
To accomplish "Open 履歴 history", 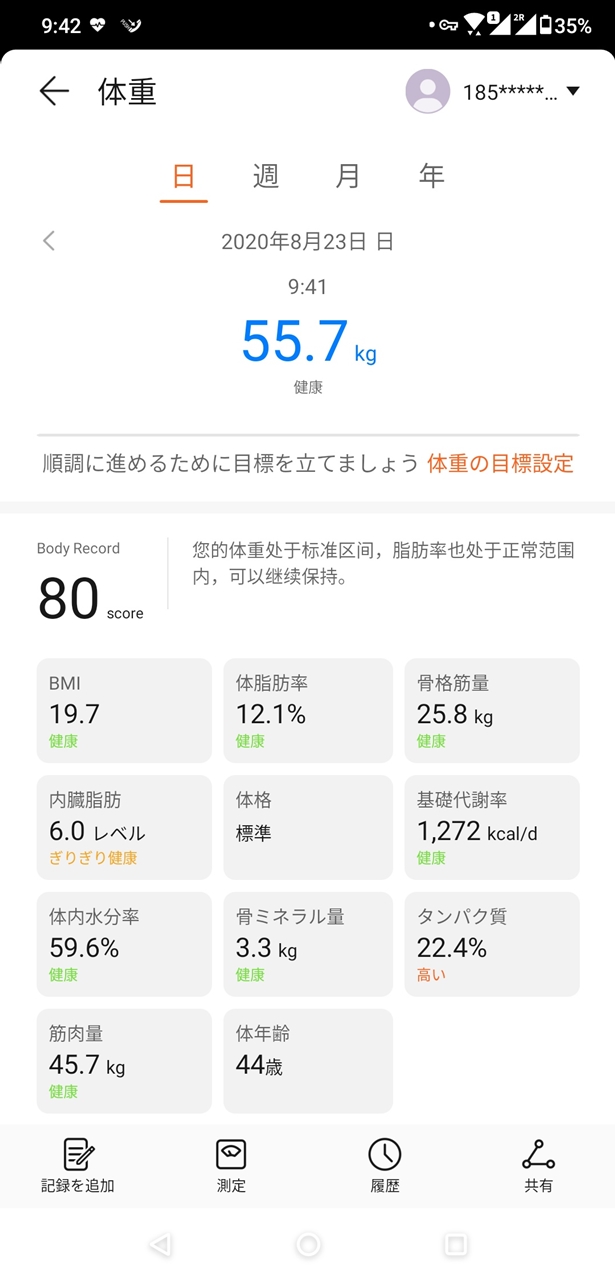I will [x=385, y=1166].
